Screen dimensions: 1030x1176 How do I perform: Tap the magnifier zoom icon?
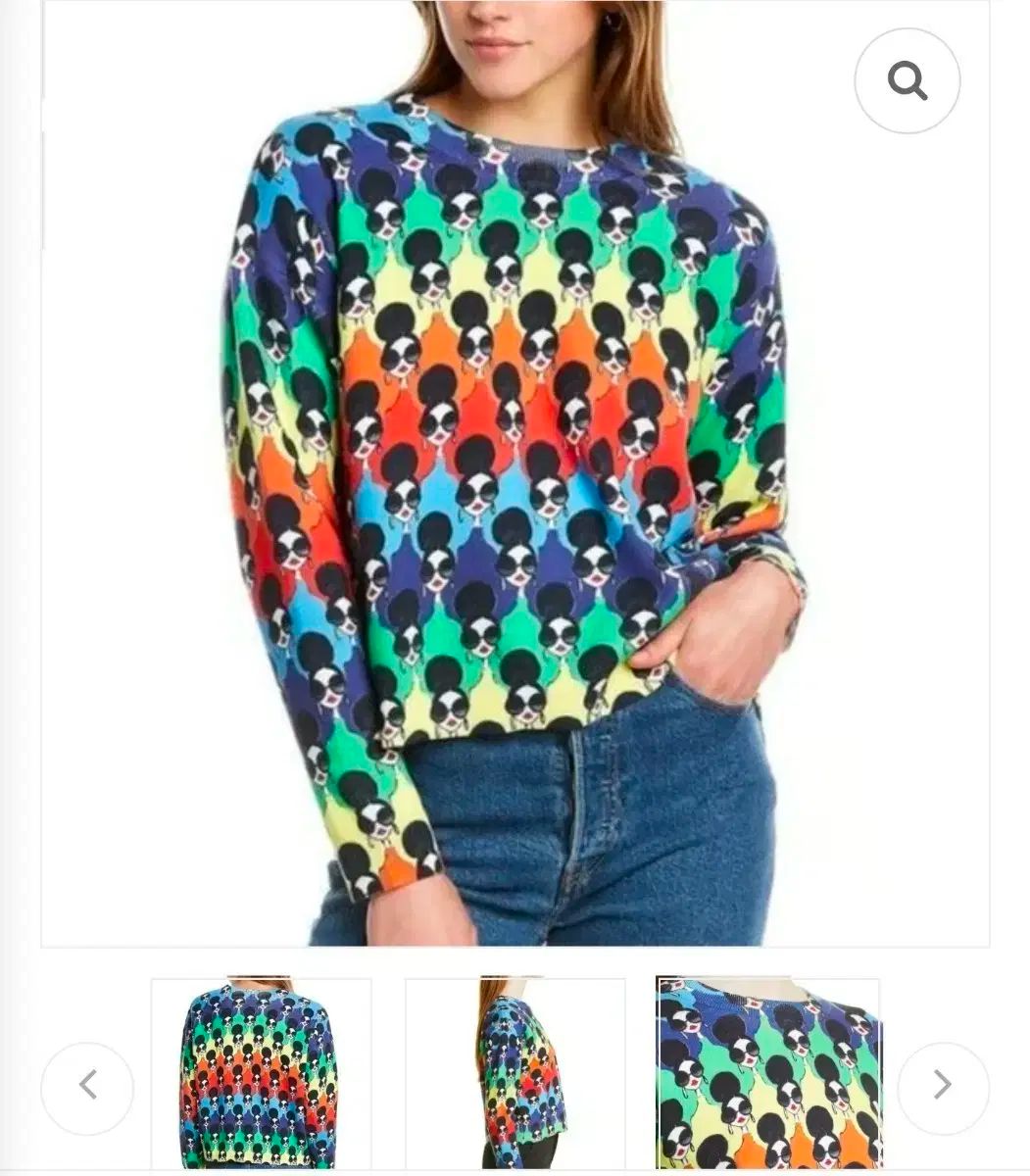tap(907, 80)
